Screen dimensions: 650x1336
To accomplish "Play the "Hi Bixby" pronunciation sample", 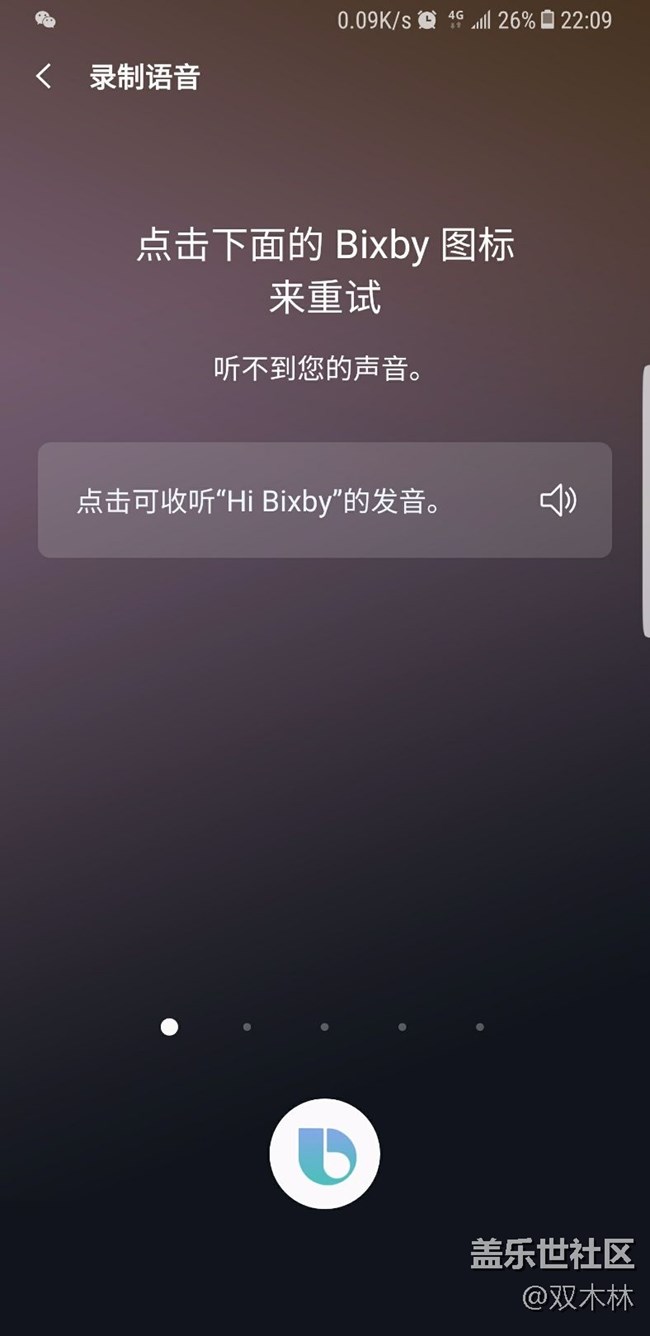I will coord(558,500).
